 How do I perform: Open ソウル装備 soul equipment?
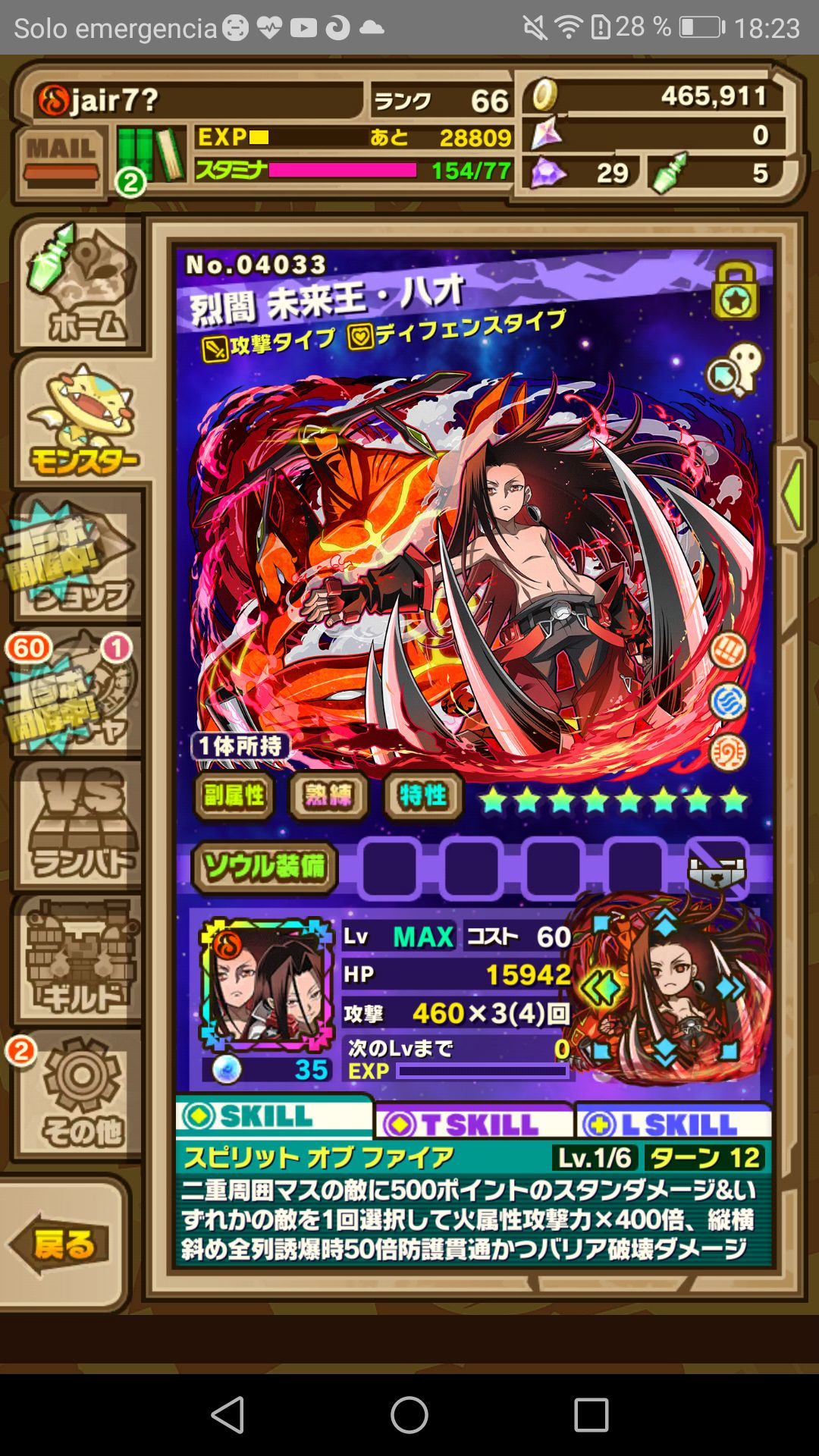(263, 866)
